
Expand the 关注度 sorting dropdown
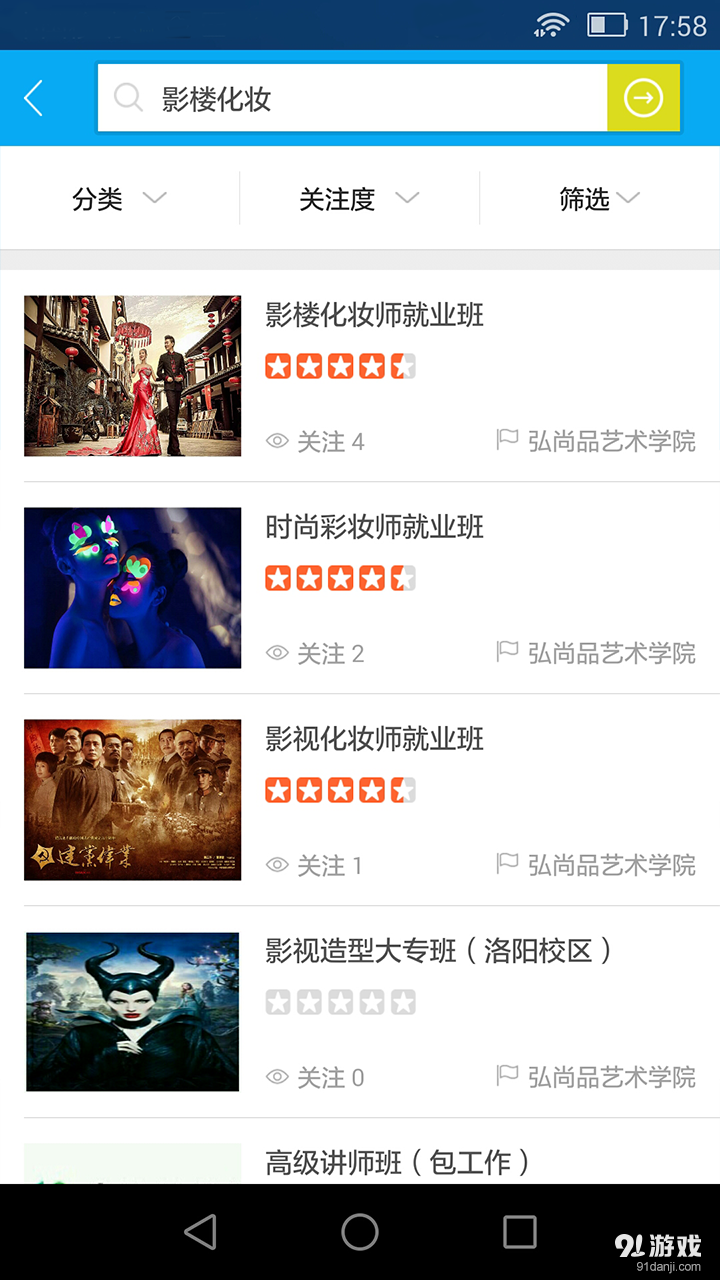coord(356,199)
